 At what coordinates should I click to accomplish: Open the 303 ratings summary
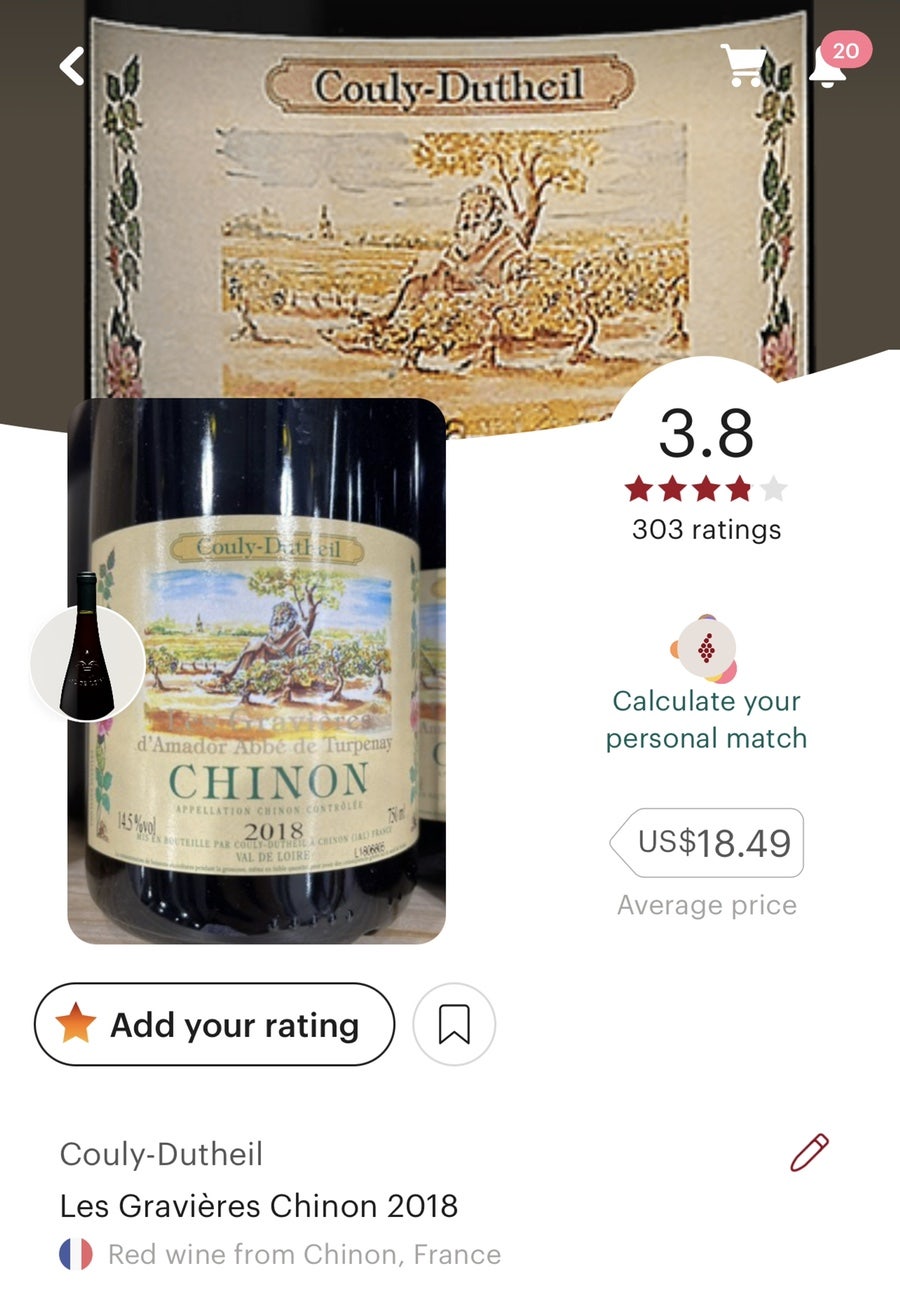[706, 529]
